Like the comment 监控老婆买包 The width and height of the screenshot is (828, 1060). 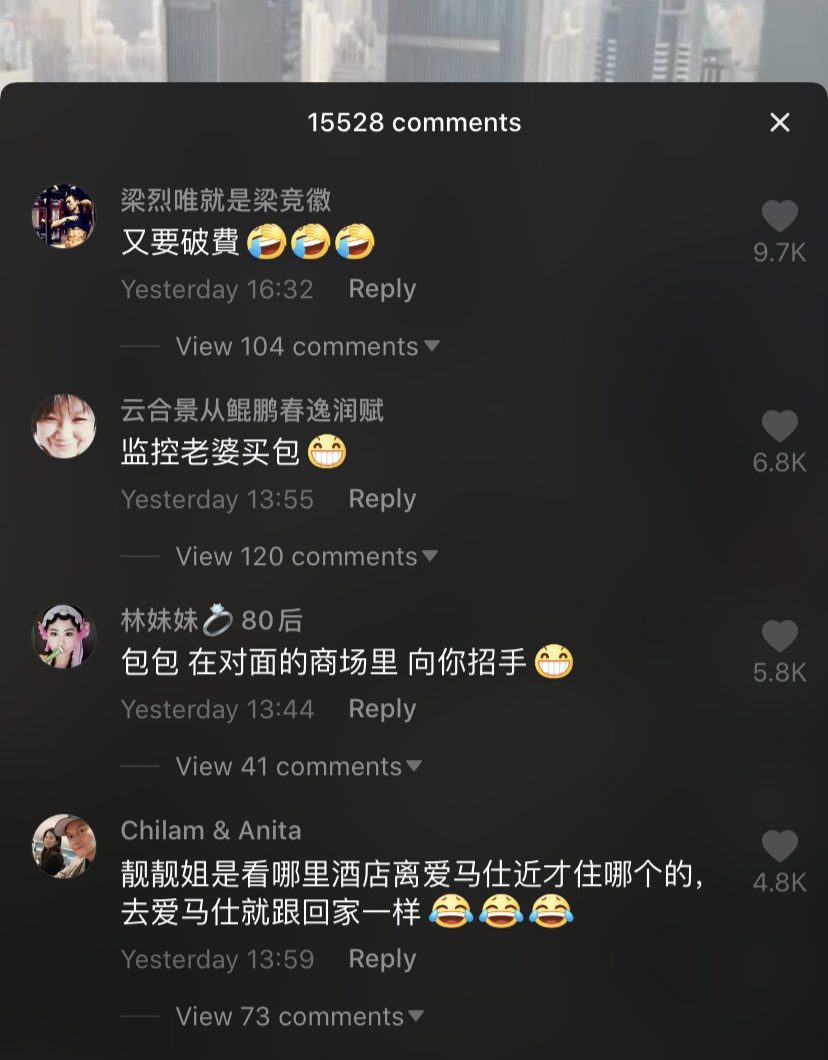pos(779,428)
